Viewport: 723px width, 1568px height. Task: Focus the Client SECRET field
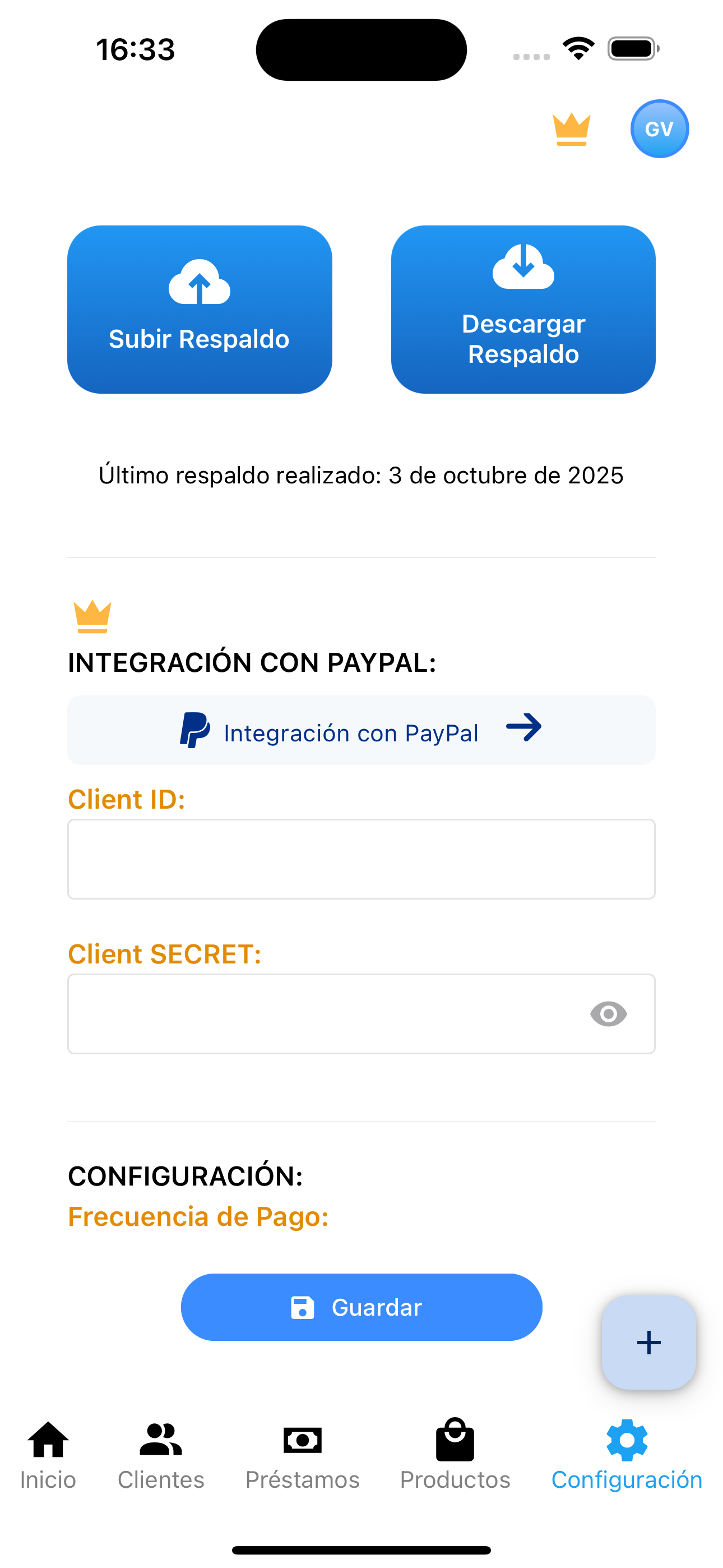pyautogui.click(x=323, y=1013)
